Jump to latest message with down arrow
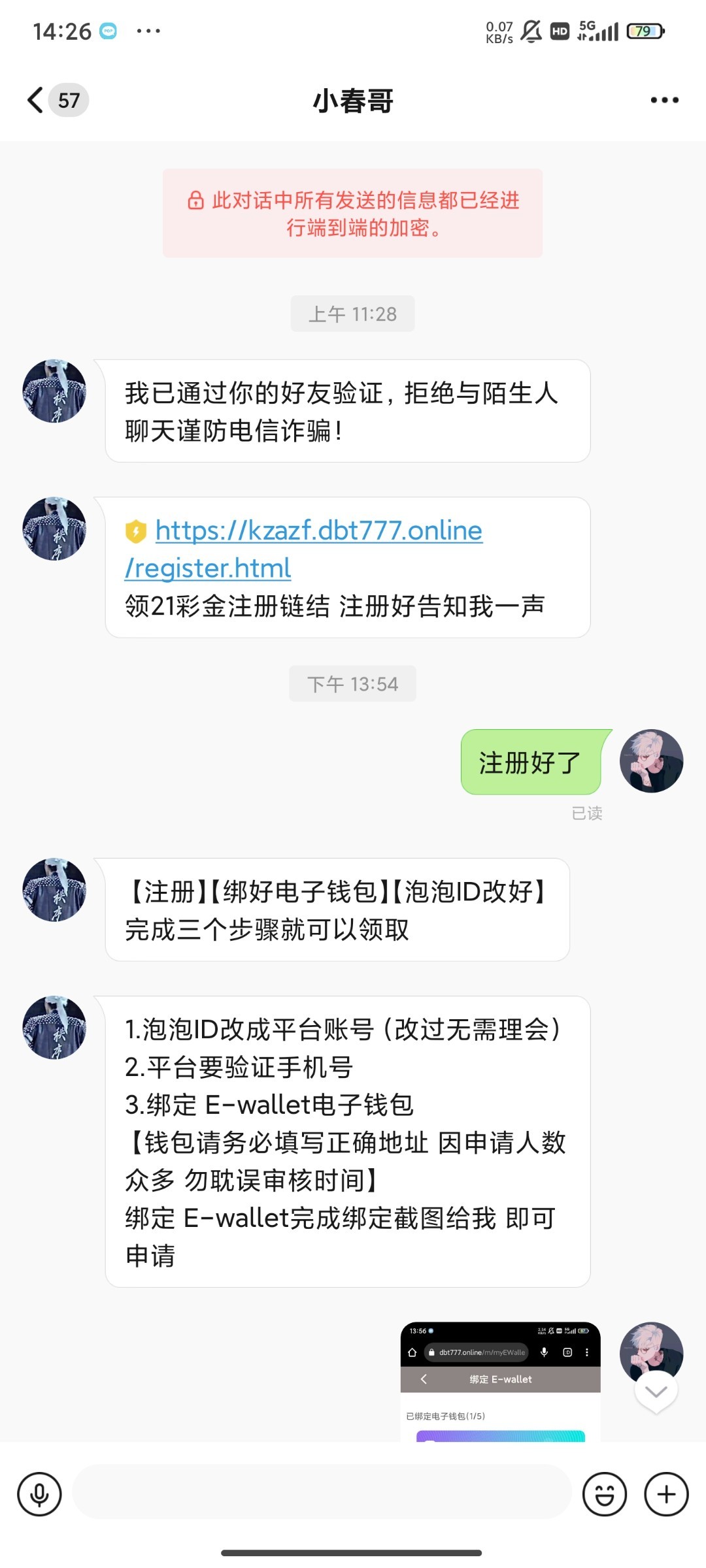 point(656,1391)
